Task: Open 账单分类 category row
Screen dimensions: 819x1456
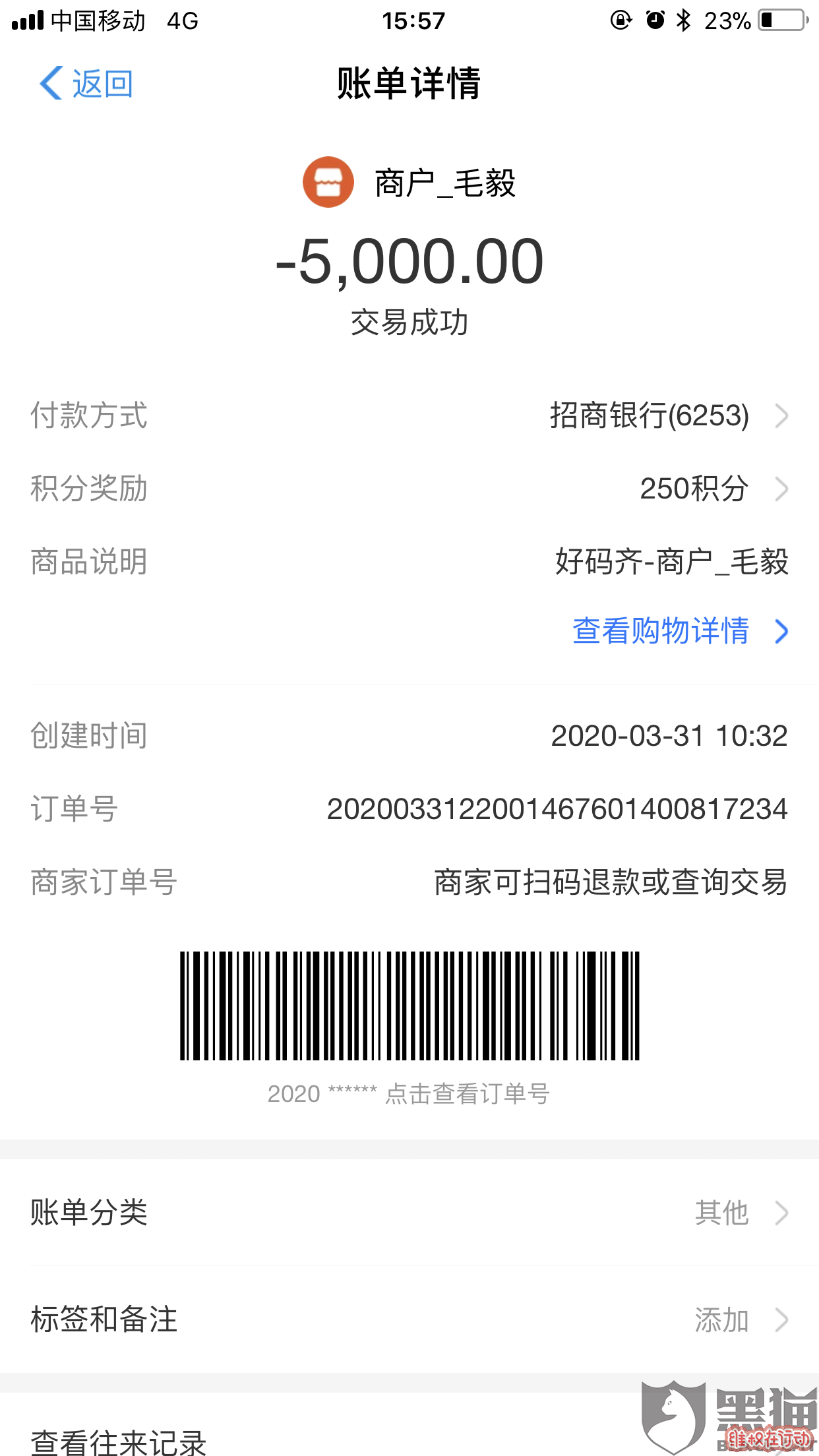Action: (x=409, y=1213)
